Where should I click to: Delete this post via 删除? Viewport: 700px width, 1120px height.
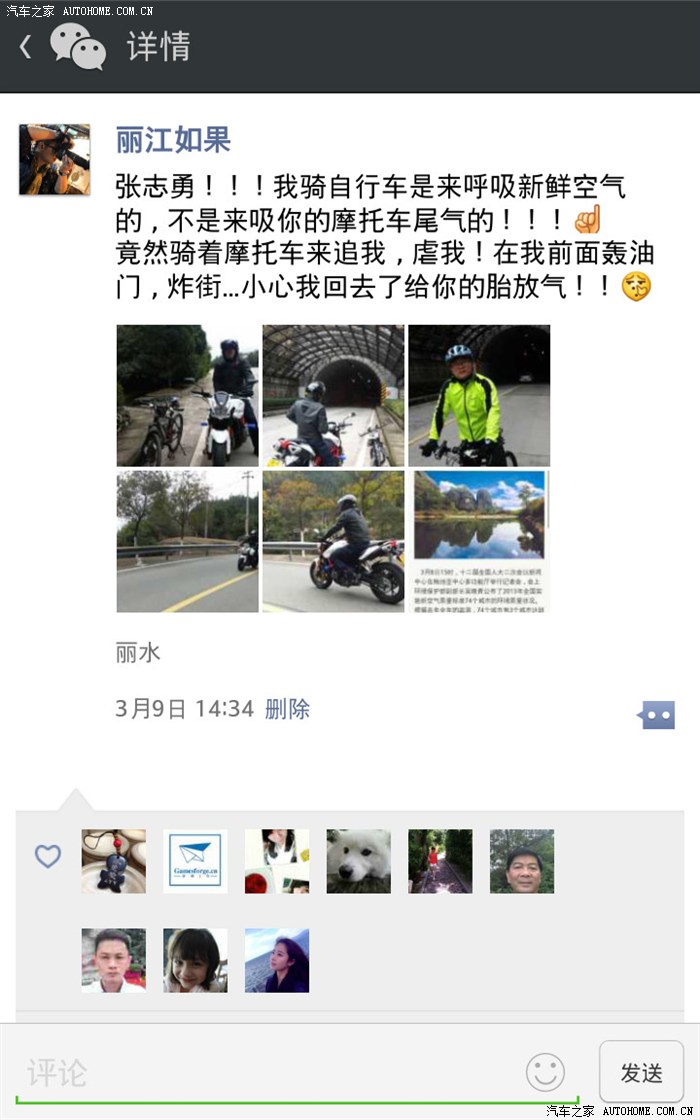tap(287, 709)
